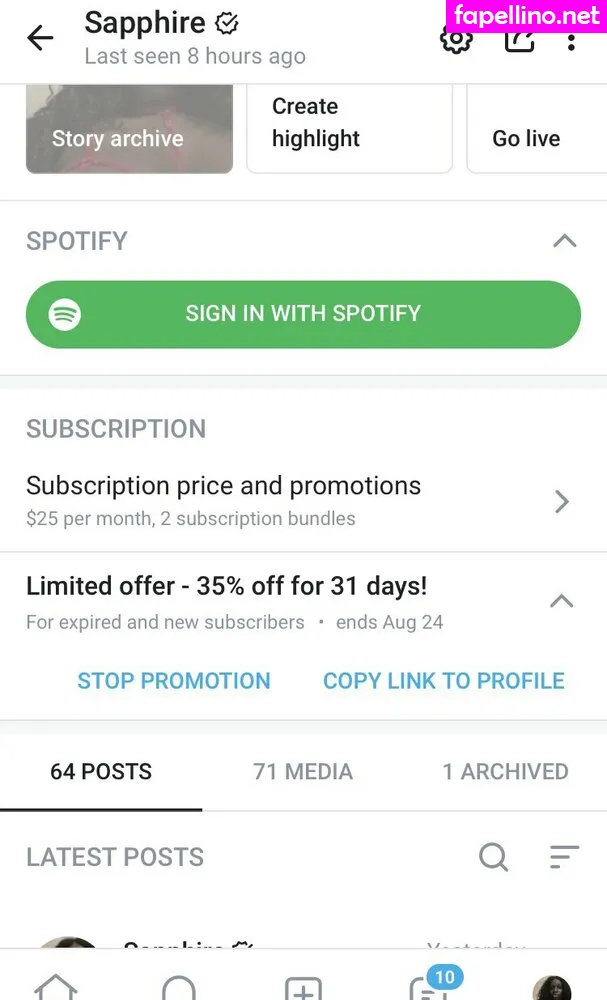Open messages with 10 unread badge

(x=428, y=988)
